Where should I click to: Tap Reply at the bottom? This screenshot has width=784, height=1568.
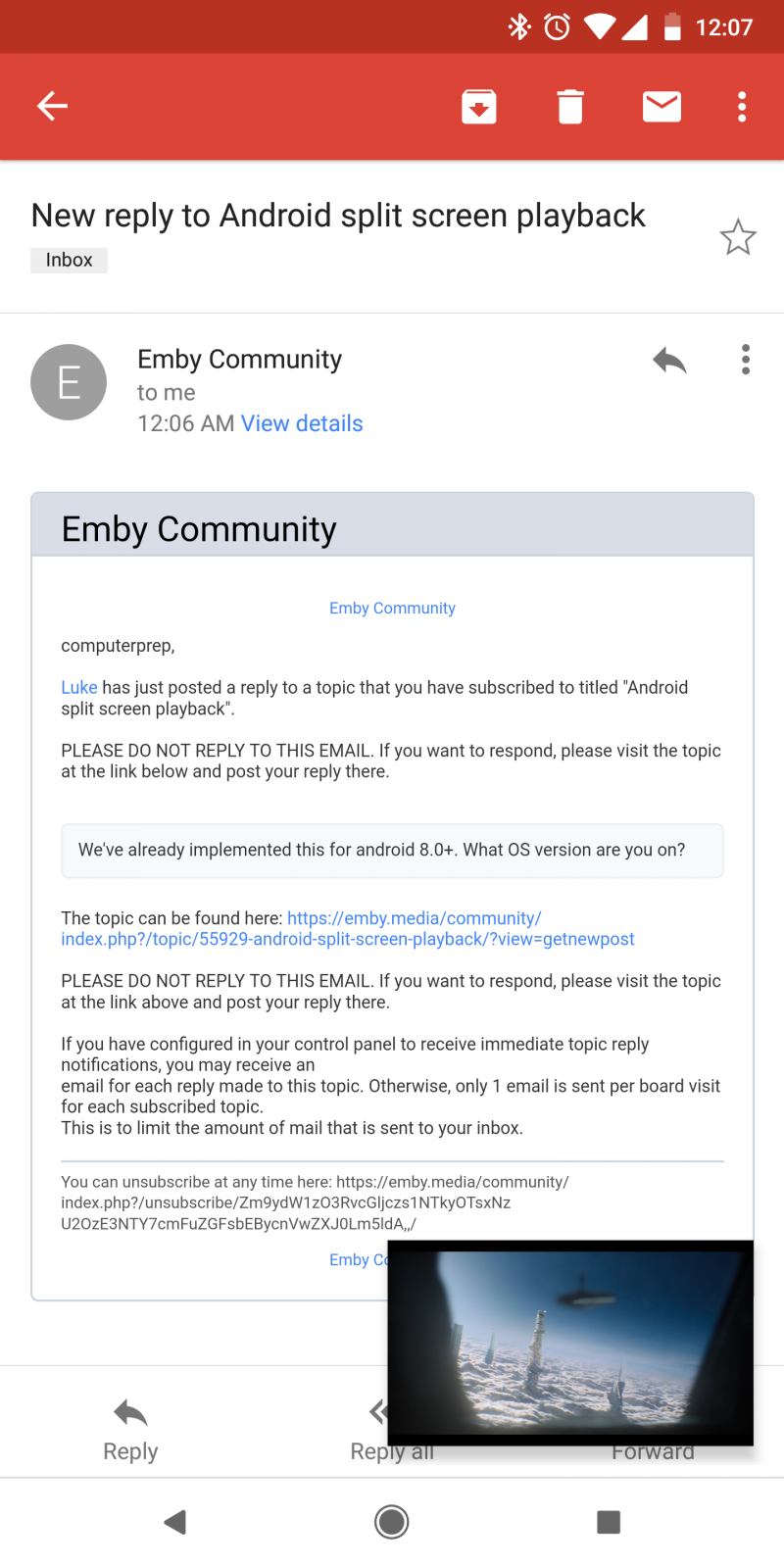point(130,1429)
